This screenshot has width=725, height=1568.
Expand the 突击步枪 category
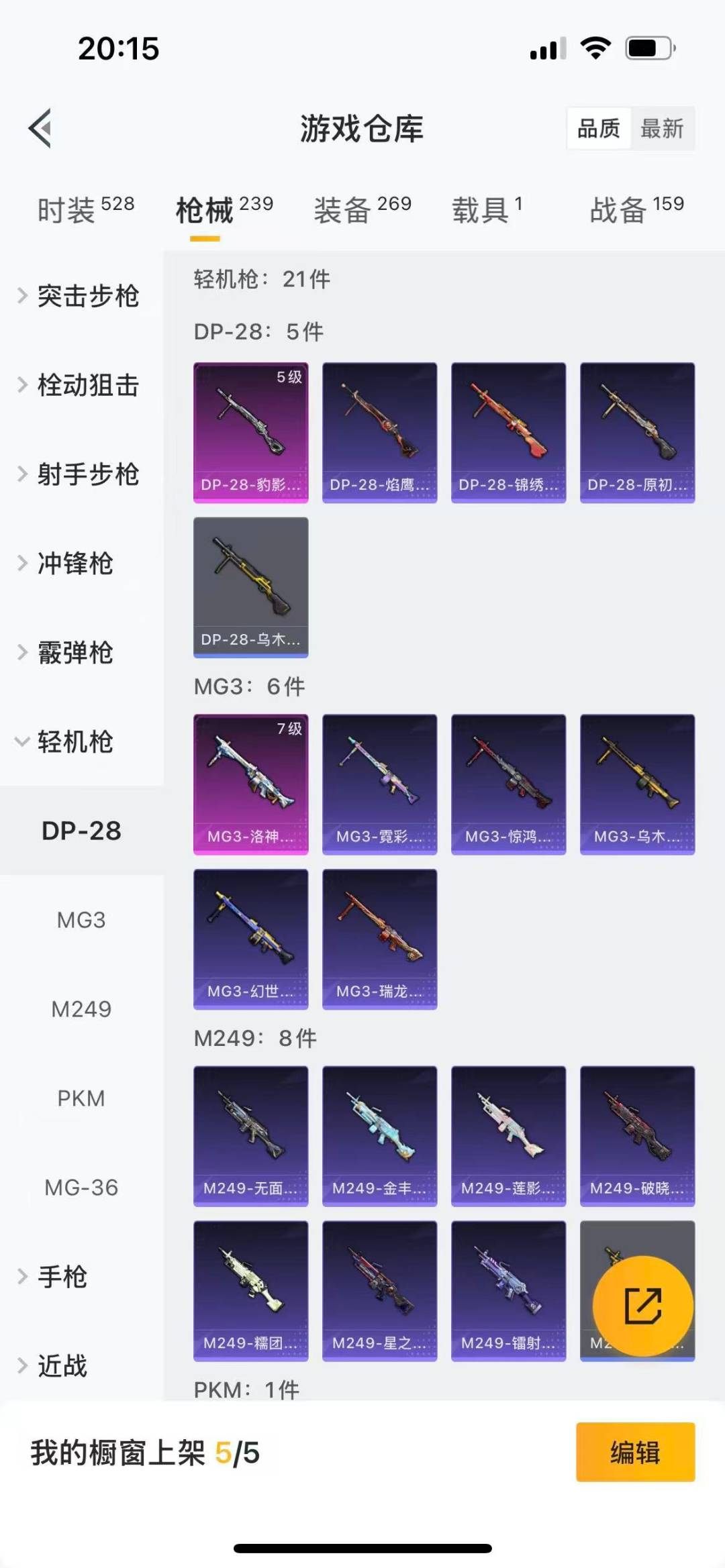87,297
